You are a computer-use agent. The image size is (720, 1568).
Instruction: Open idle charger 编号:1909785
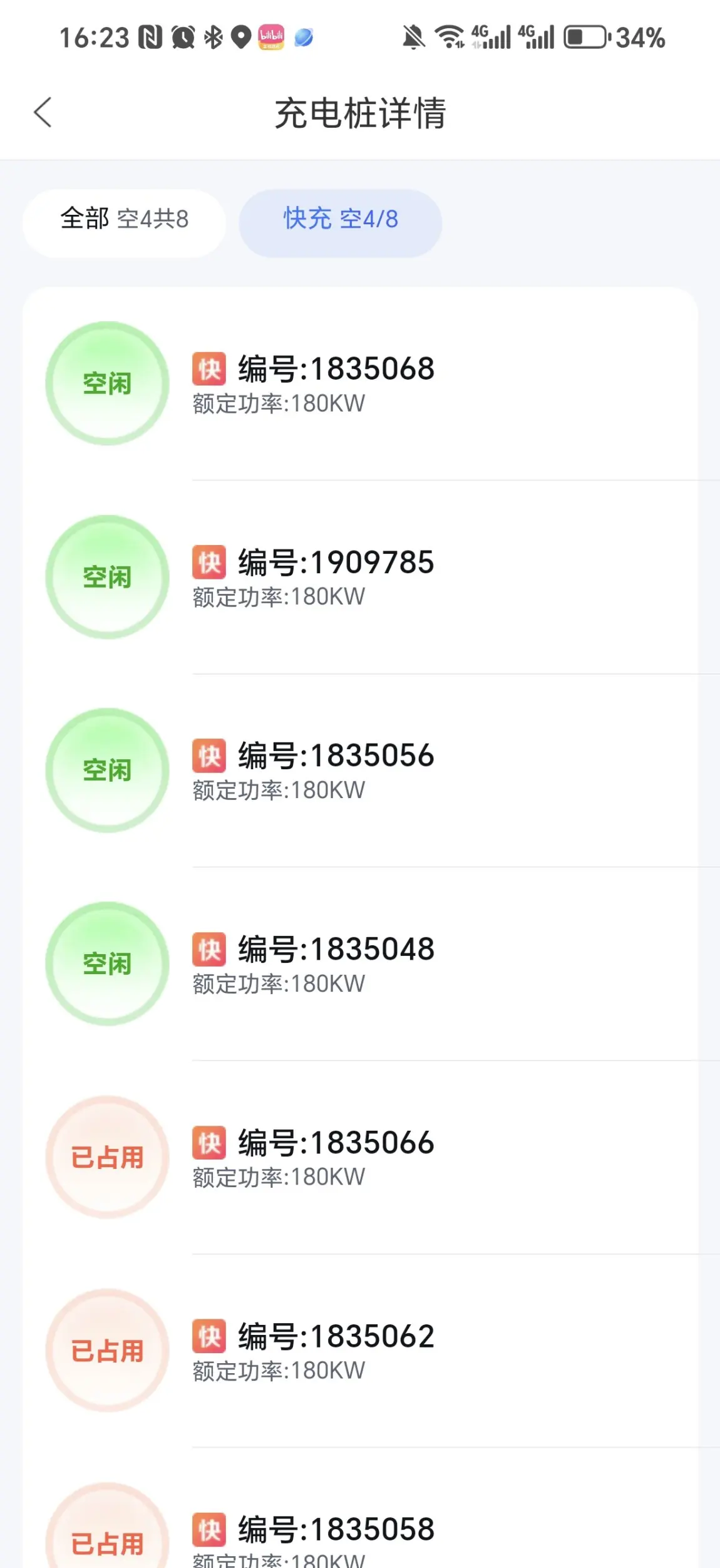[x=361, y=577]
